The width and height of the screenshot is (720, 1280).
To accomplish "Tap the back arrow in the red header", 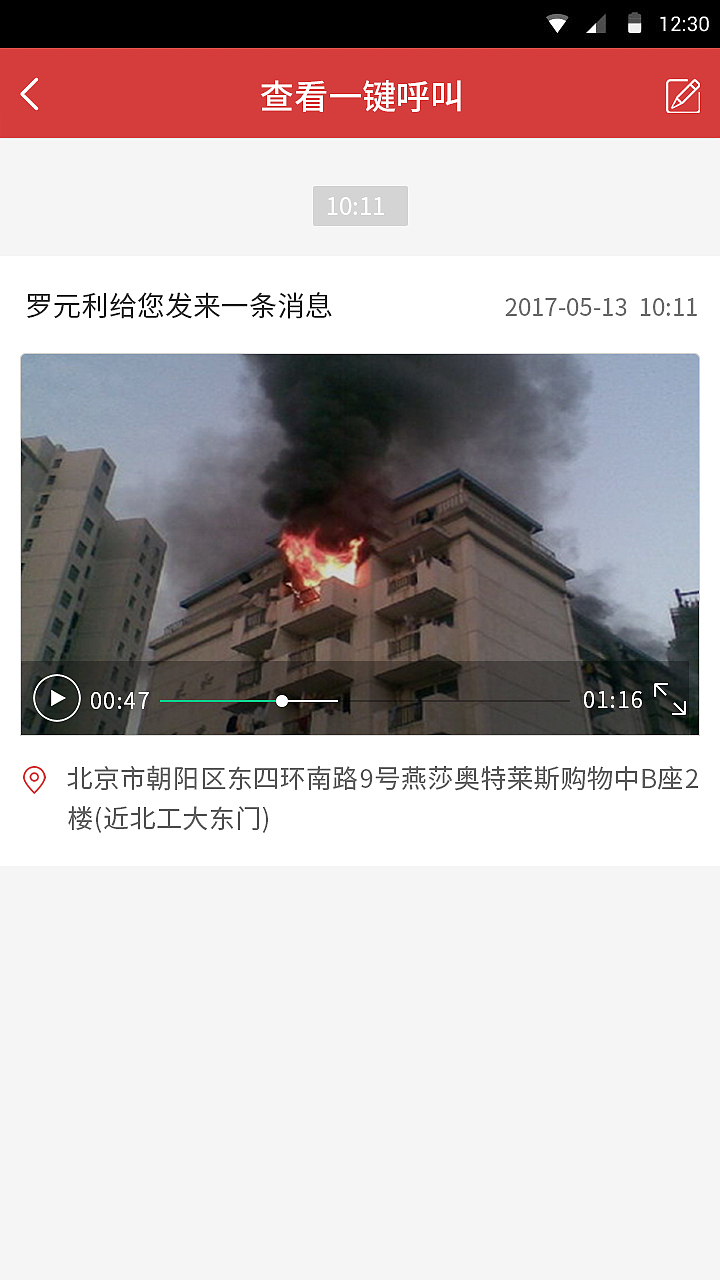I will [30, 92].
